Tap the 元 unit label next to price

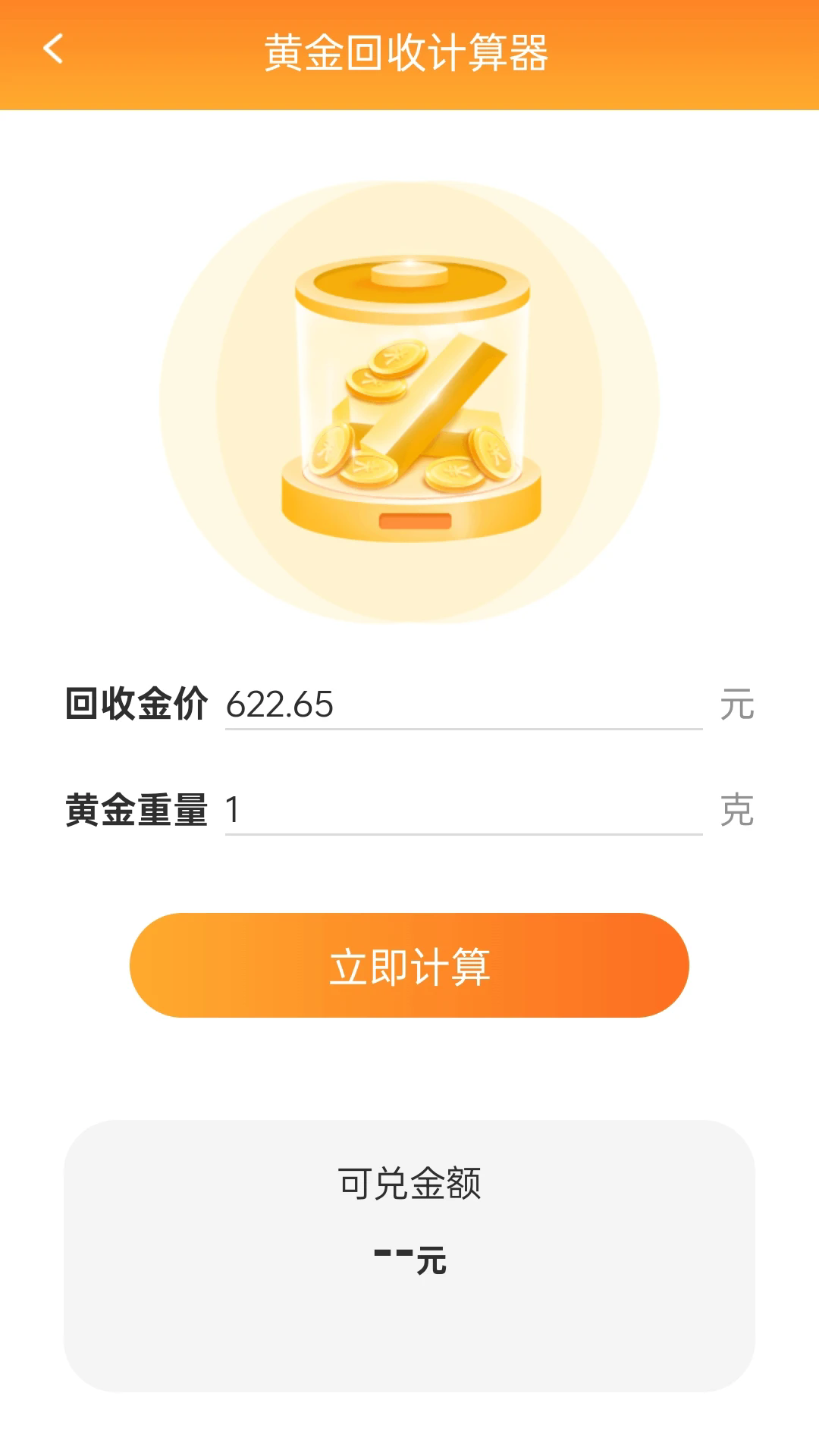(x=736, y=704)
